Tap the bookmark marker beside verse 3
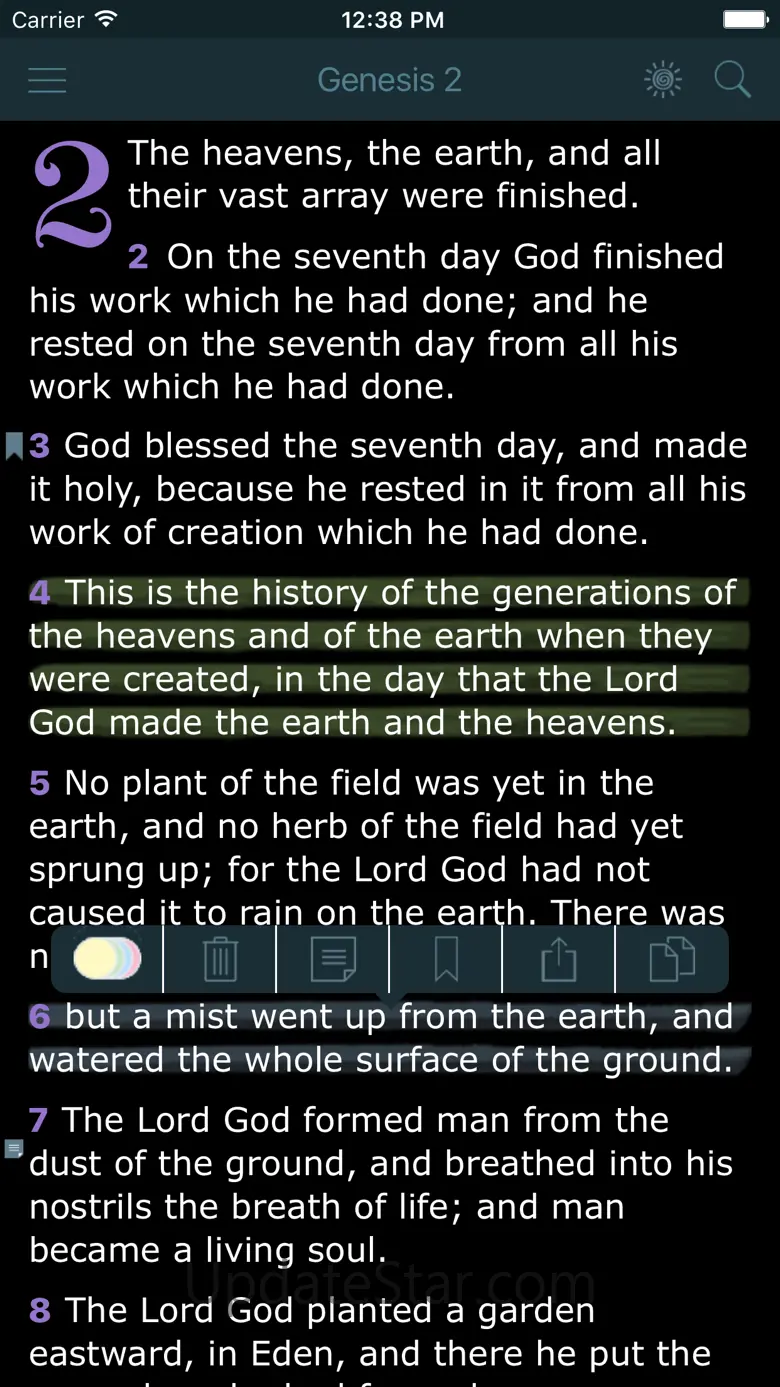Screen dimensions: 780x1387 coord(14,446)
